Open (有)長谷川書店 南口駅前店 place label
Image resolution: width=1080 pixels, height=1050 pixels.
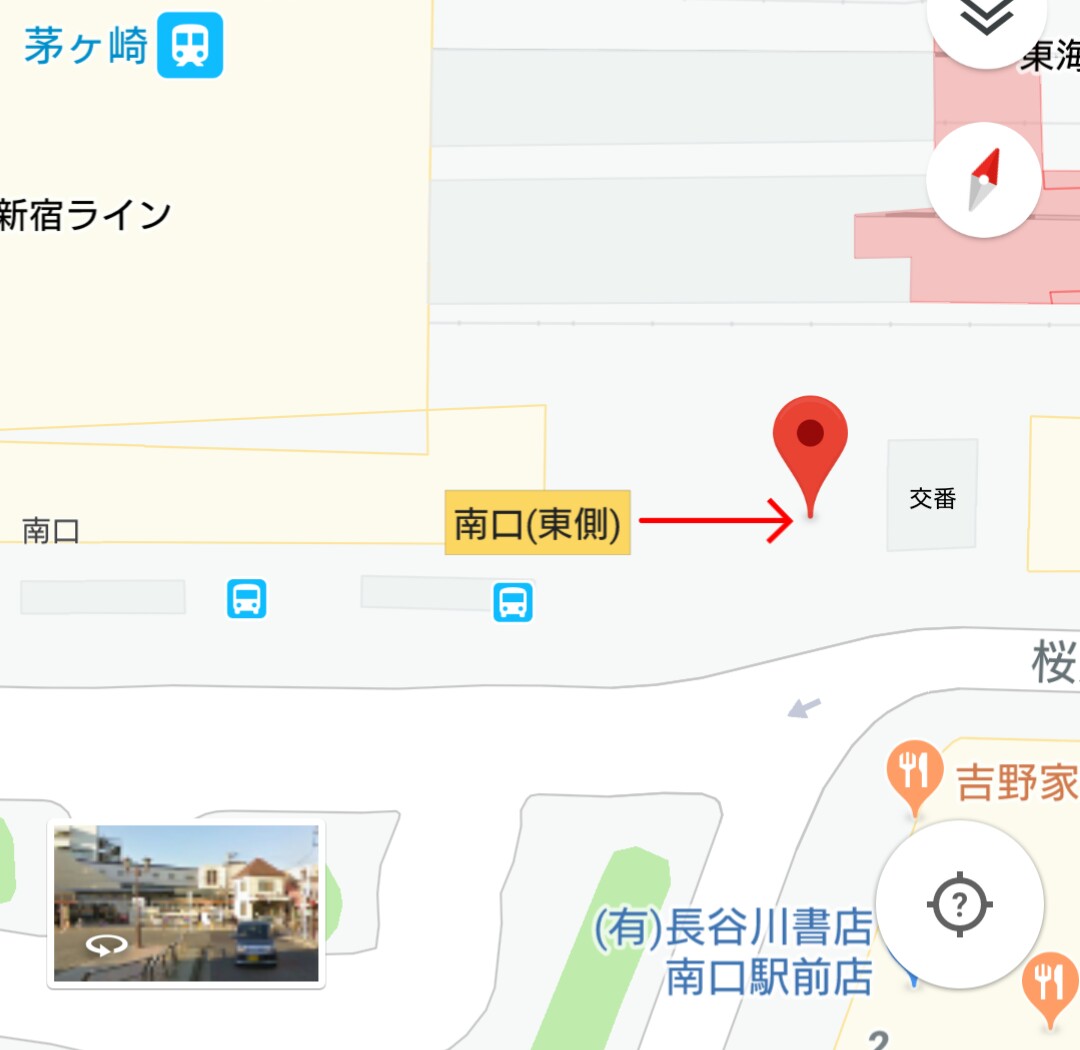(735, 952)
